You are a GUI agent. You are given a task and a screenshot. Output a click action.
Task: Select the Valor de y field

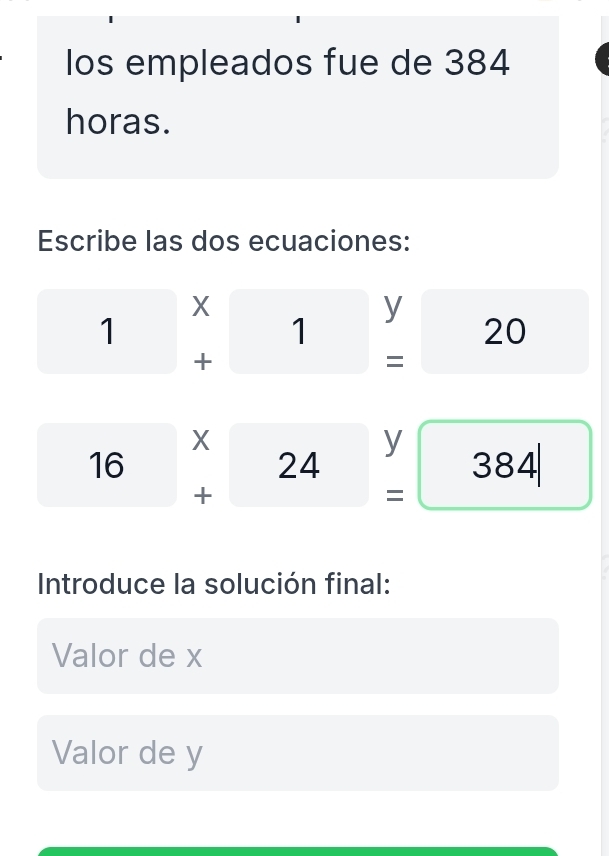pos(297,752)
